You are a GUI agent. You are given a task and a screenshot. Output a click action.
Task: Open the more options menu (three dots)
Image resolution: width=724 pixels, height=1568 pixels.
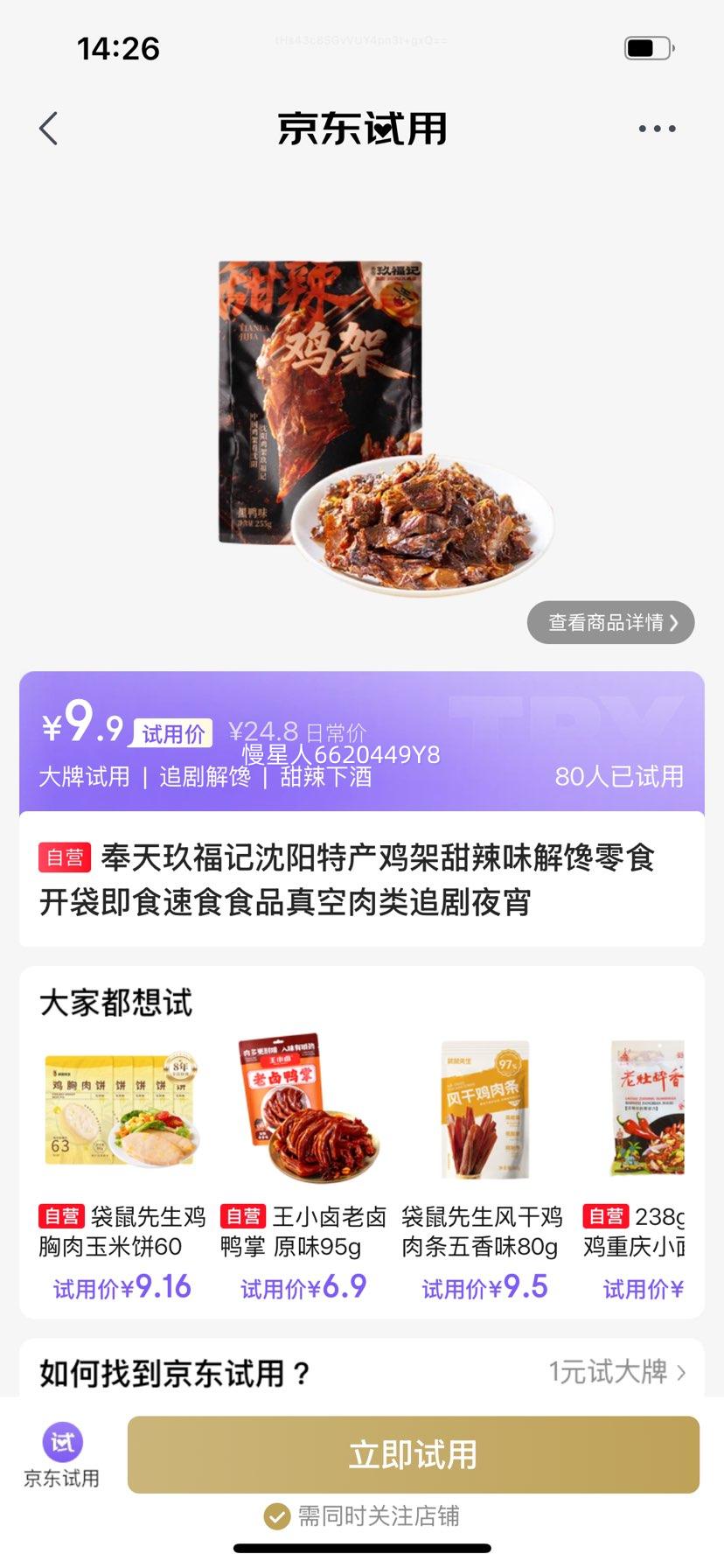click(x=658, y=128)
